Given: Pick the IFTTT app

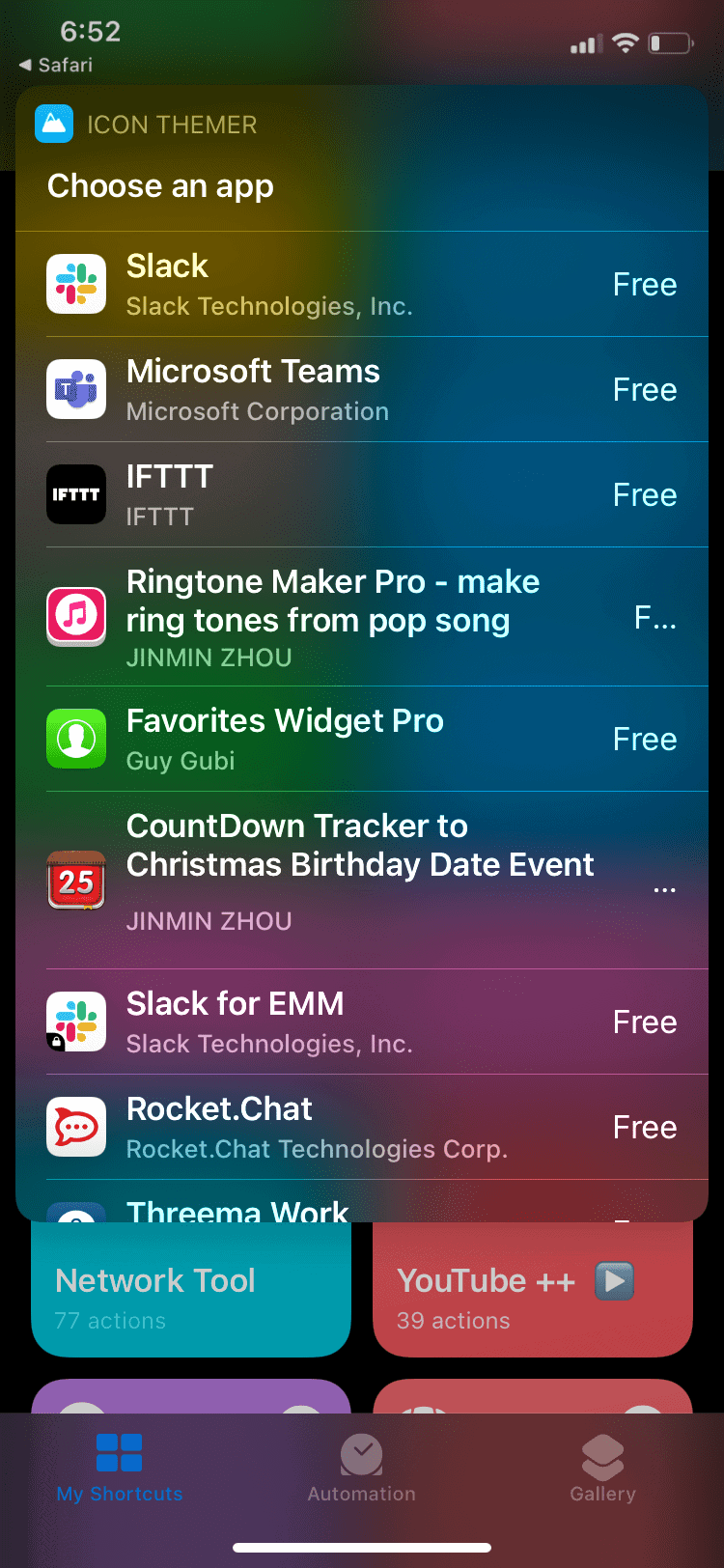Looking at the screenshot, I should [x=362, y=495].
